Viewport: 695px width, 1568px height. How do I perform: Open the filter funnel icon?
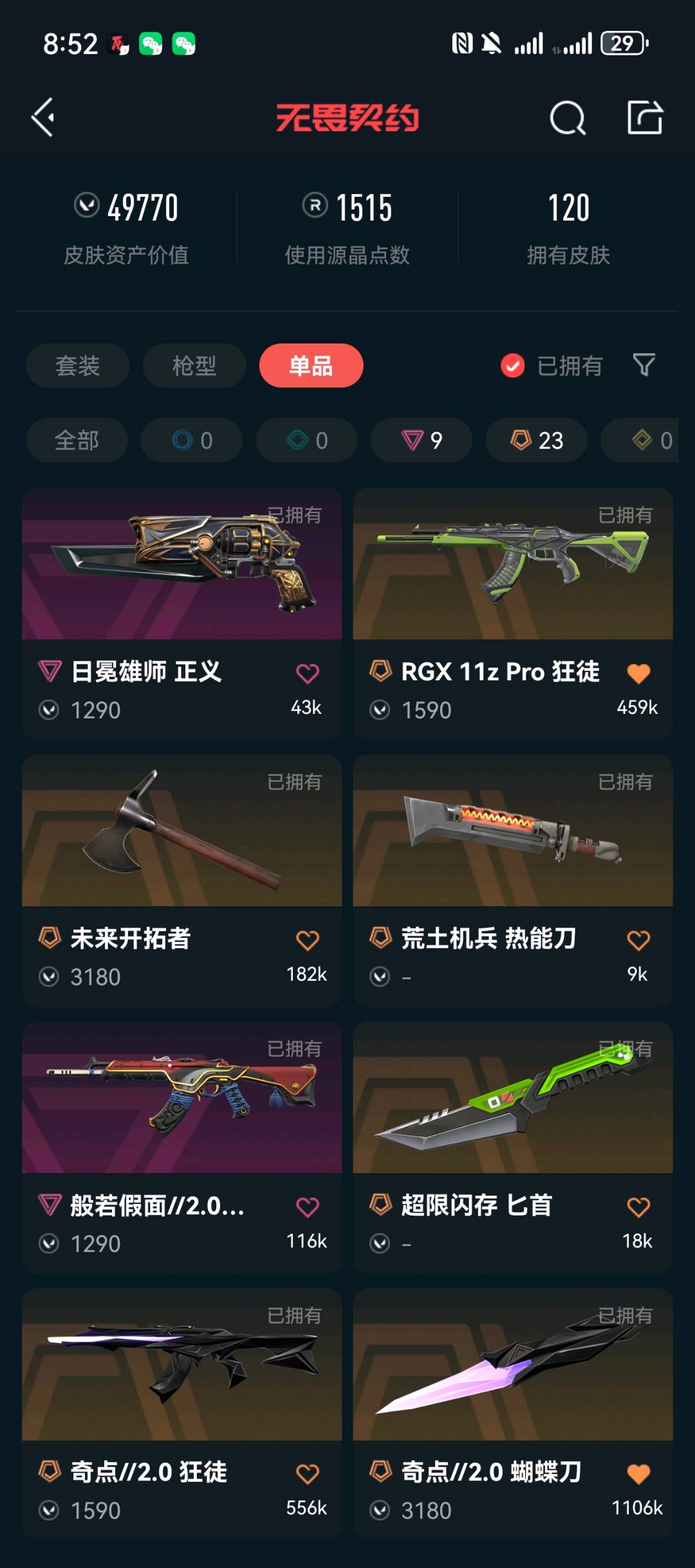point(644,365)
